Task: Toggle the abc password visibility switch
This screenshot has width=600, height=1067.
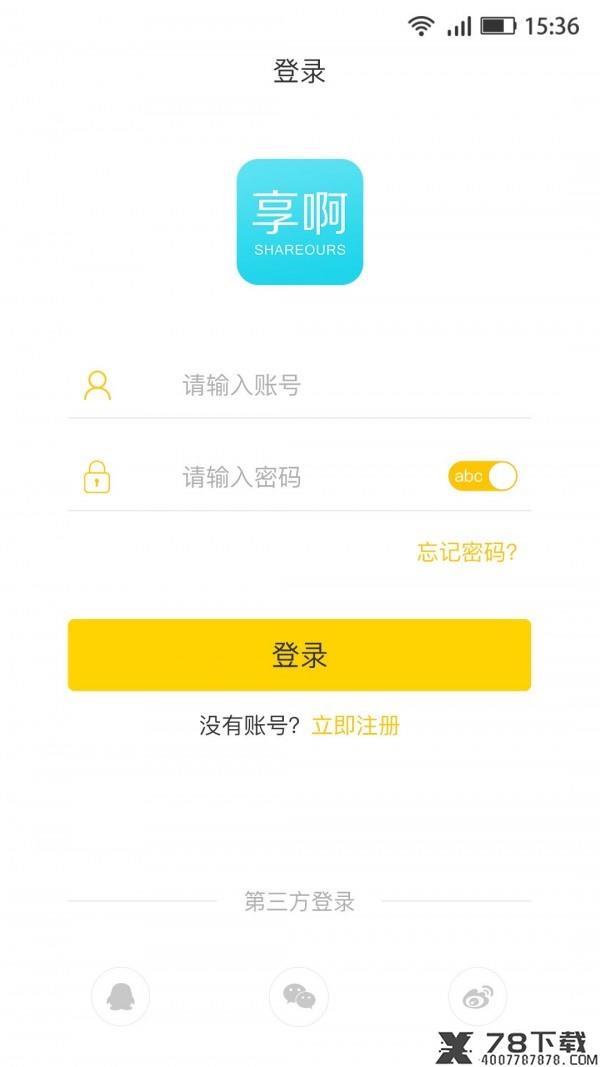Action: pyautogui.click(x=482, y=476)
